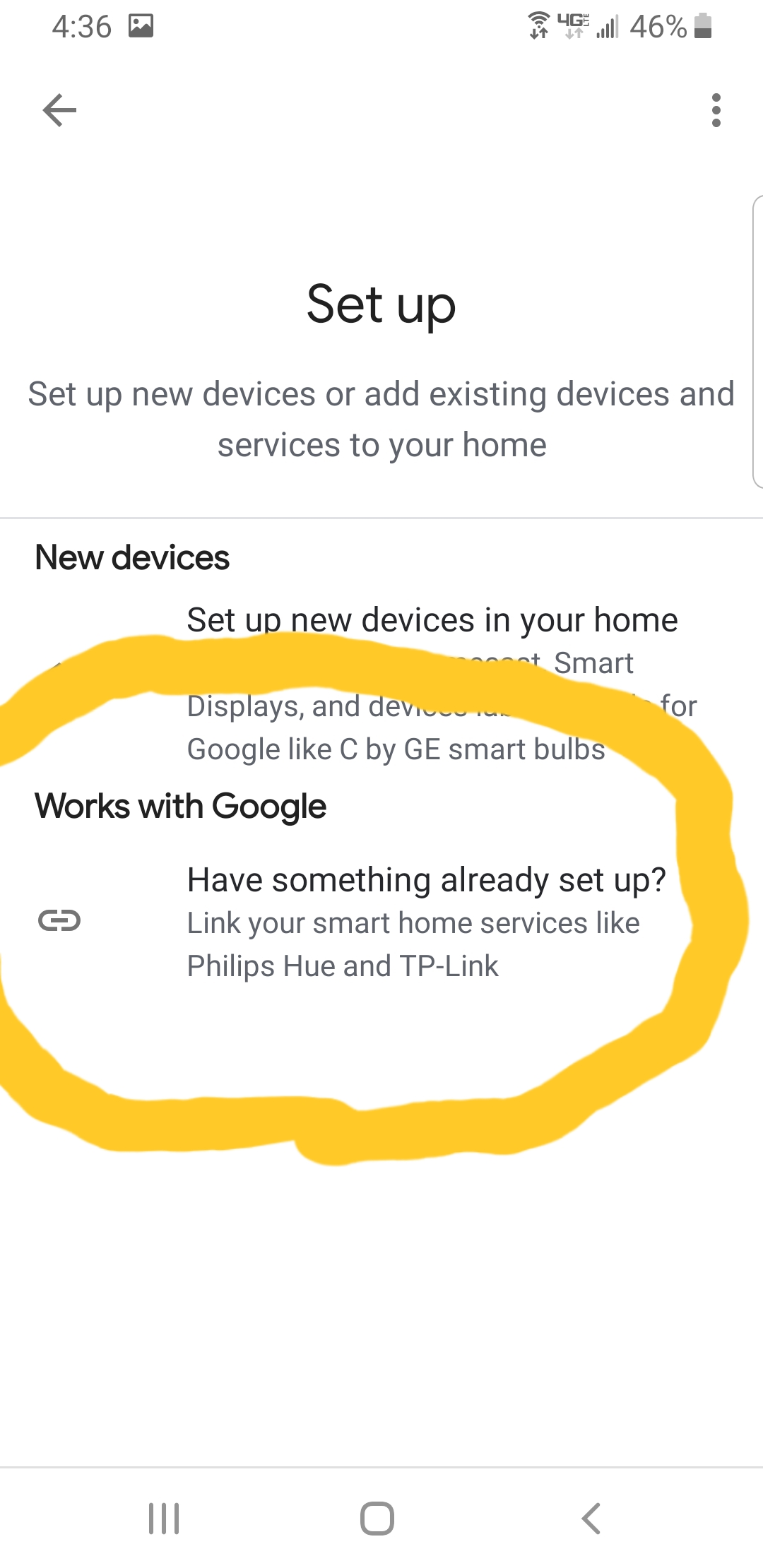Select Set up new devices in your home
The height and width of the screenshot is (1568, 763).
coord(431,620)
